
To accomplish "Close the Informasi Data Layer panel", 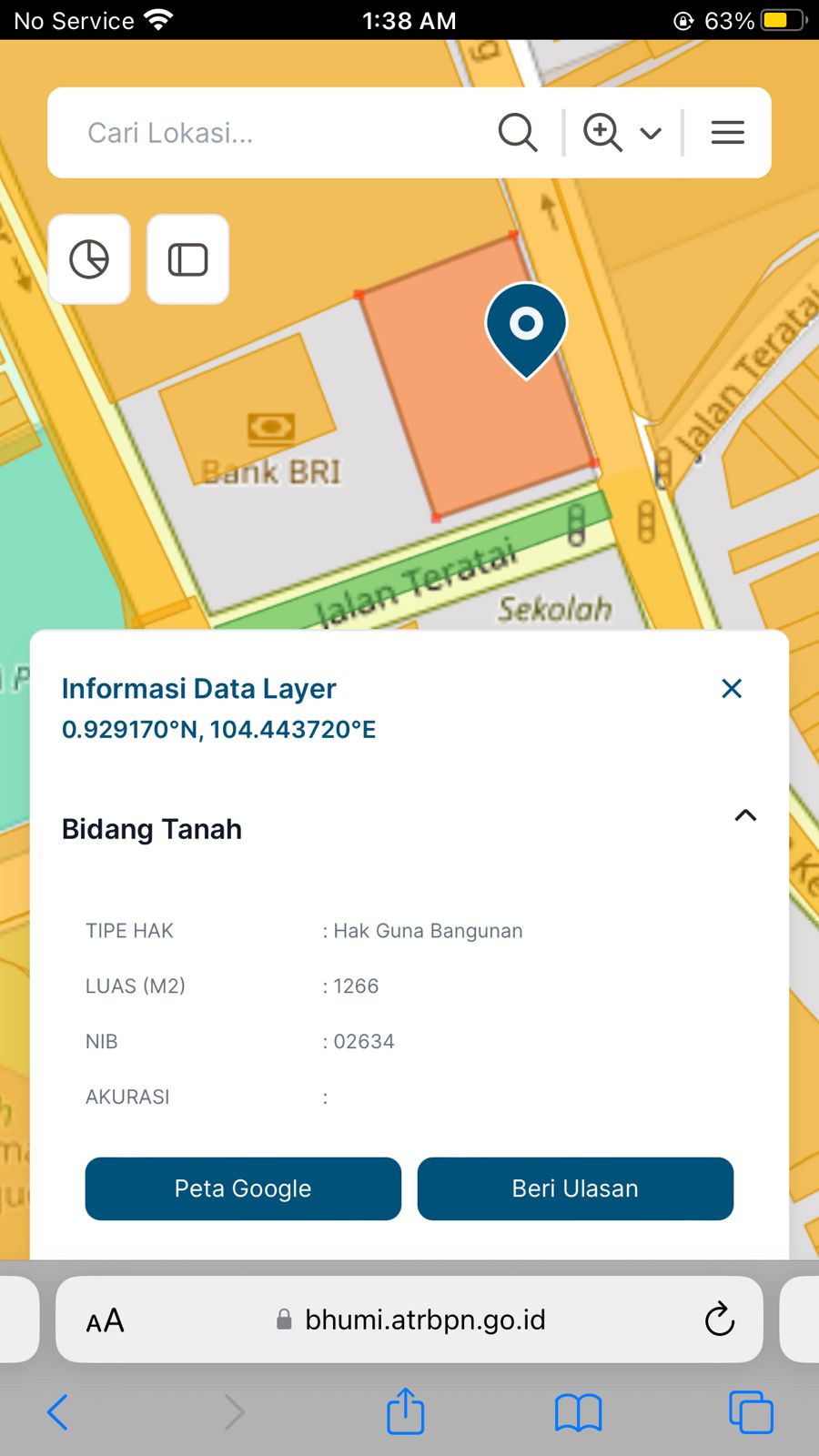I will click(x=732, y=689).
